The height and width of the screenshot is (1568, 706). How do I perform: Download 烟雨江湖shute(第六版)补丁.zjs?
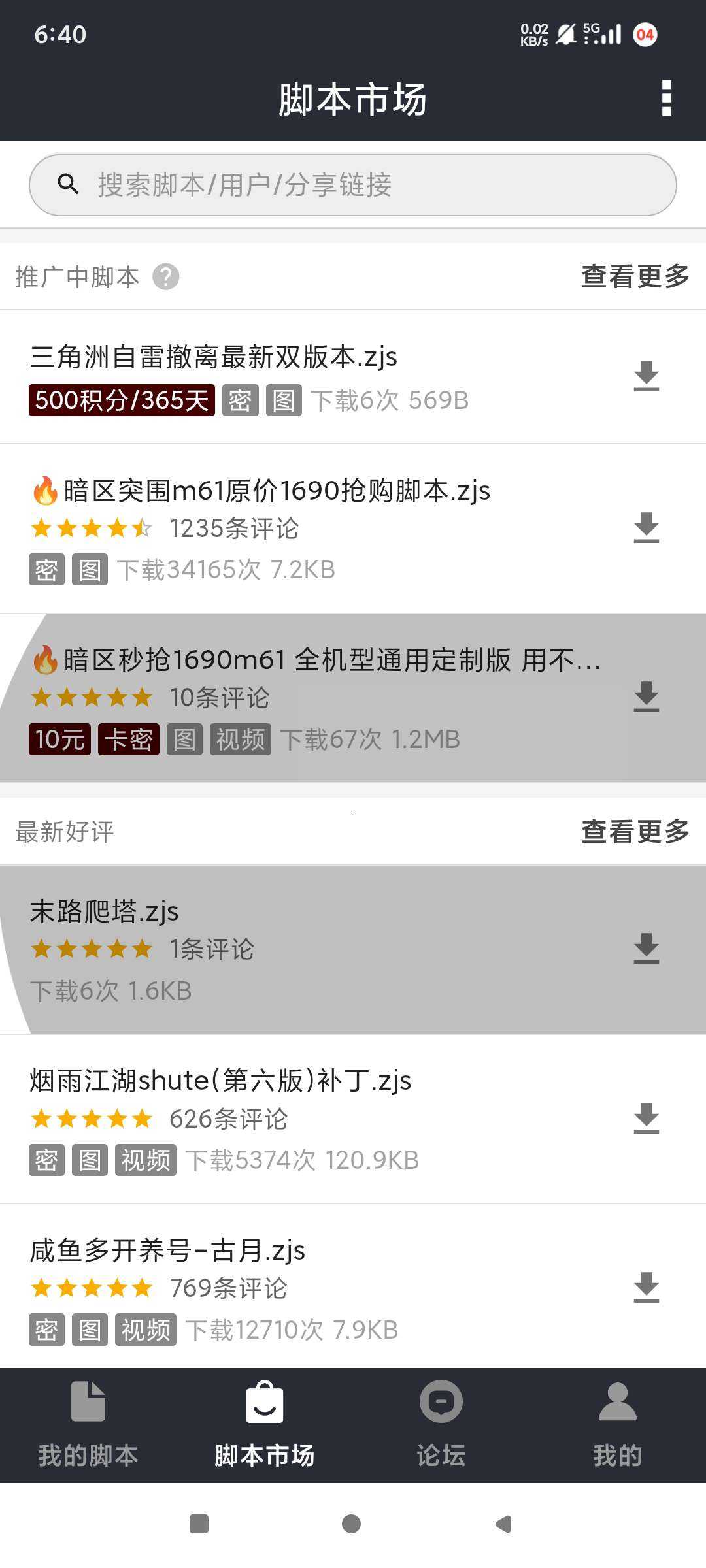[647, 1119]
